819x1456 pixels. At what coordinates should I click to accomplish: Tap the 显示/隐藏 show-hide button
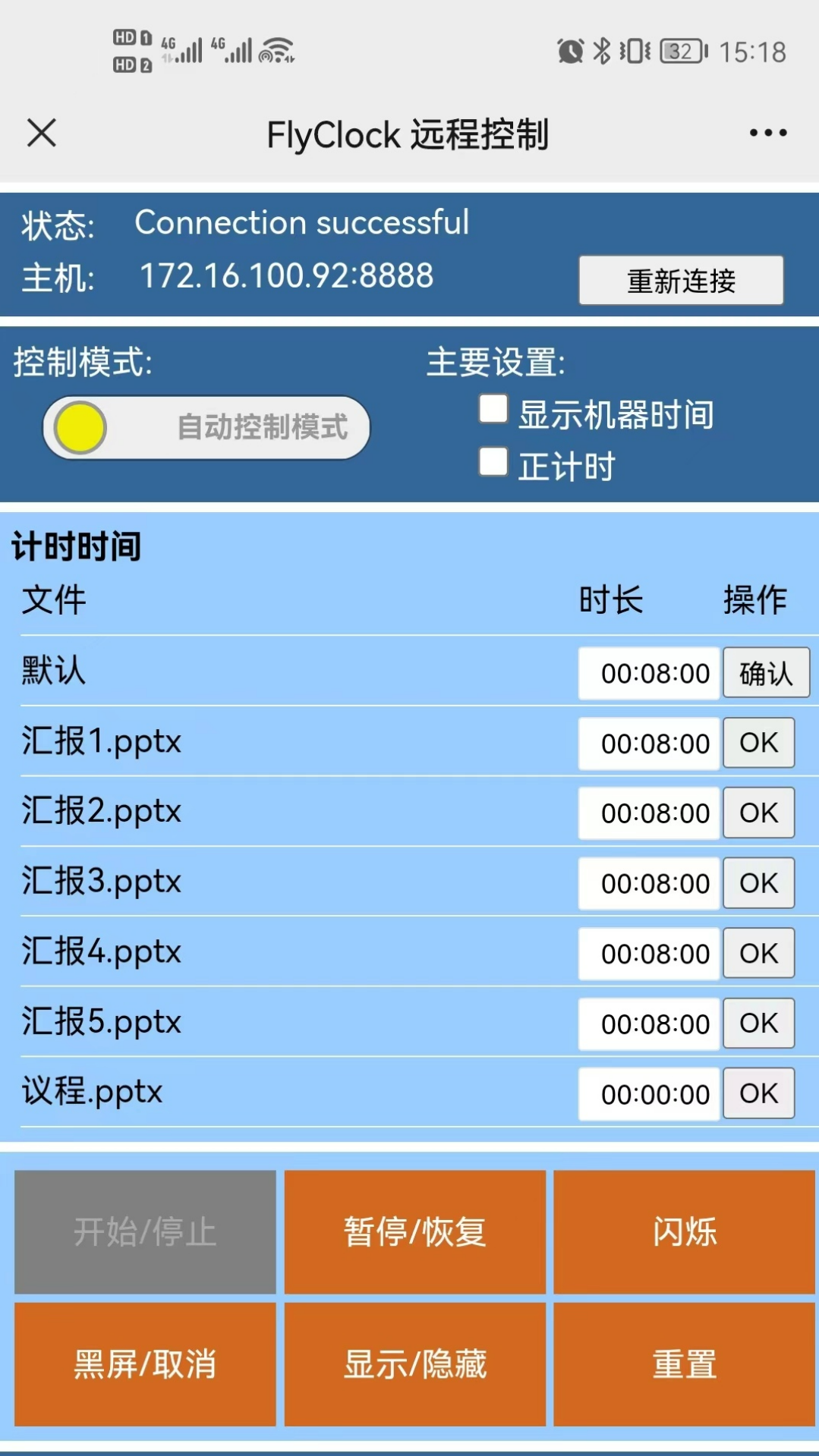tap(415, 1365)
